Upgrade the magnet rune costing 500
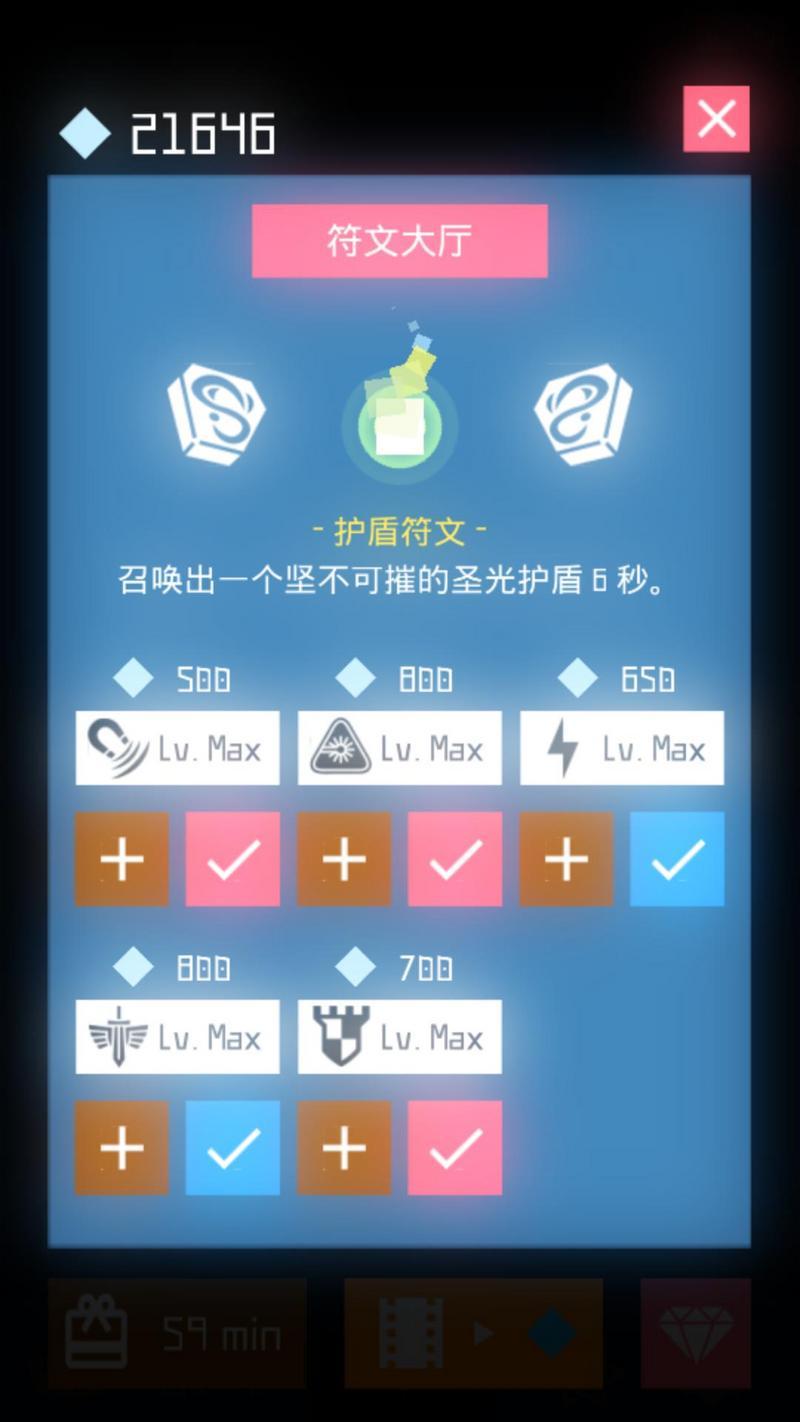 point(122,859)
